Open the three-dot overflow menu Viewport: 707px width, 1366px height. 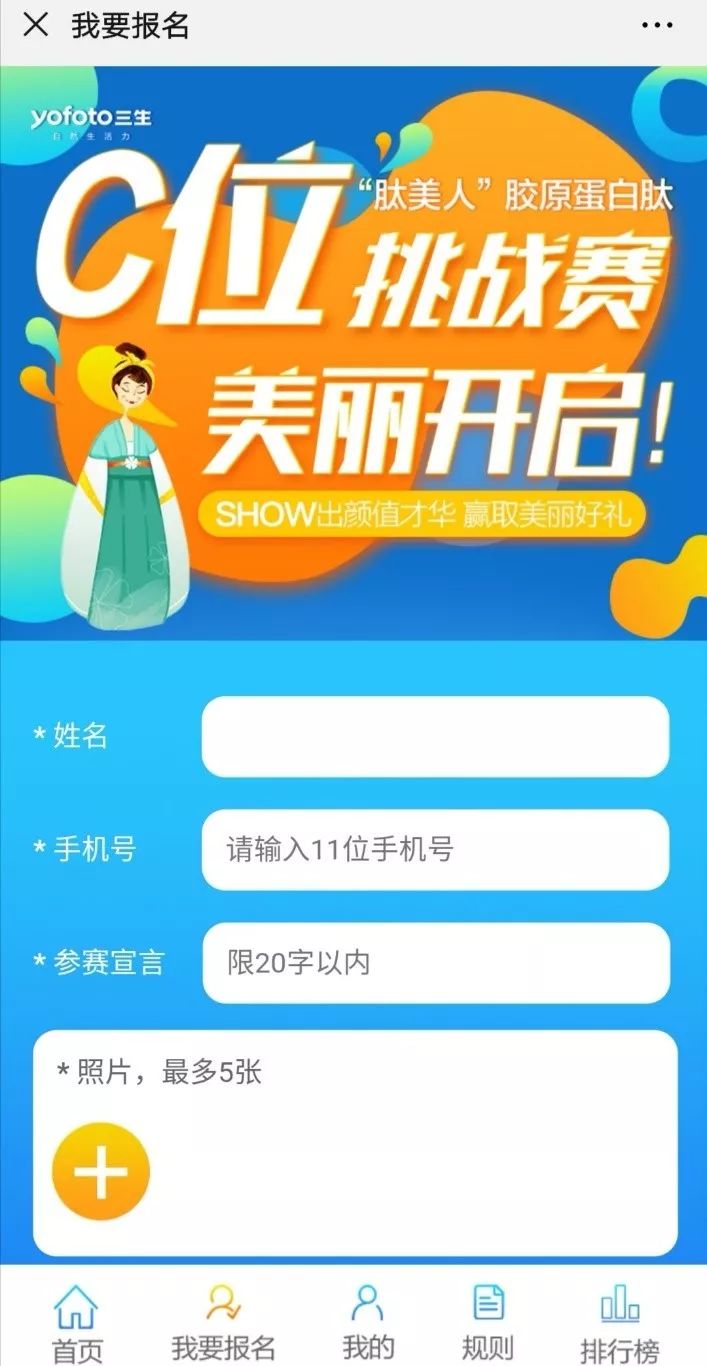(657, 26)
